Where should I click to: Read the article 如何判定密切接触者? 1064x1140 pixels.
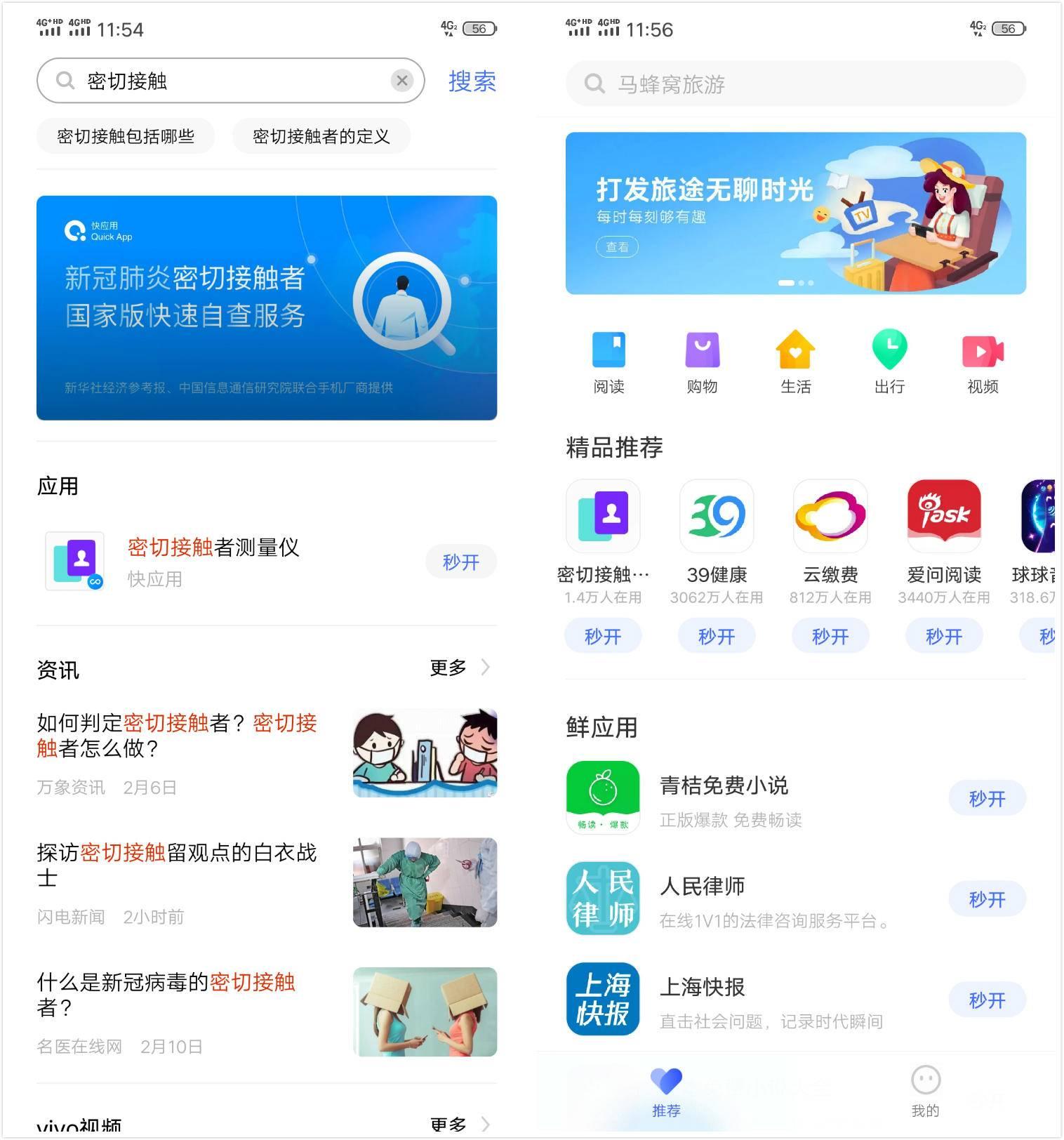[177, 735]
